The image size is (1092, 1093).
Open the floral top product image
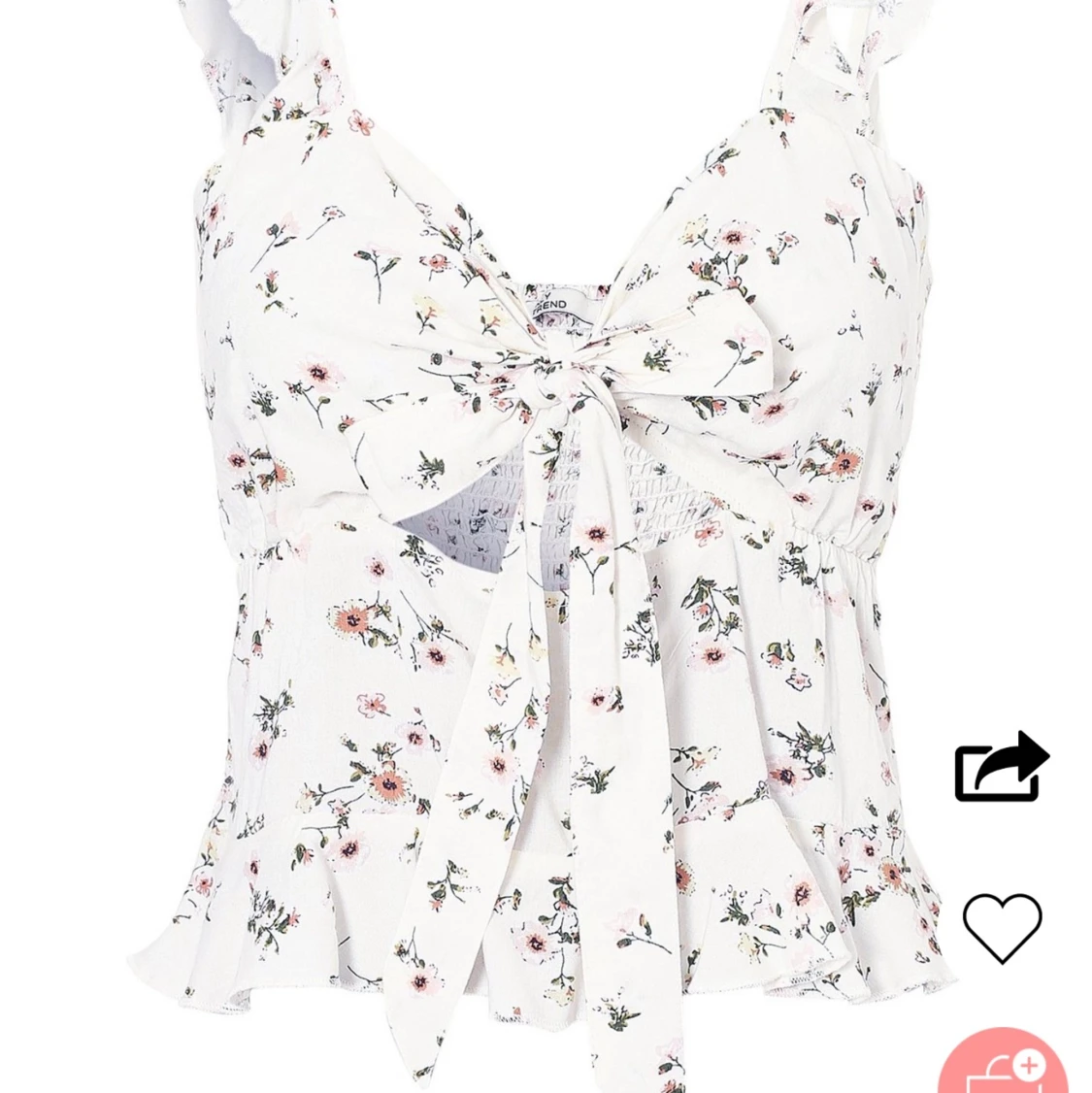coord(544,544)
